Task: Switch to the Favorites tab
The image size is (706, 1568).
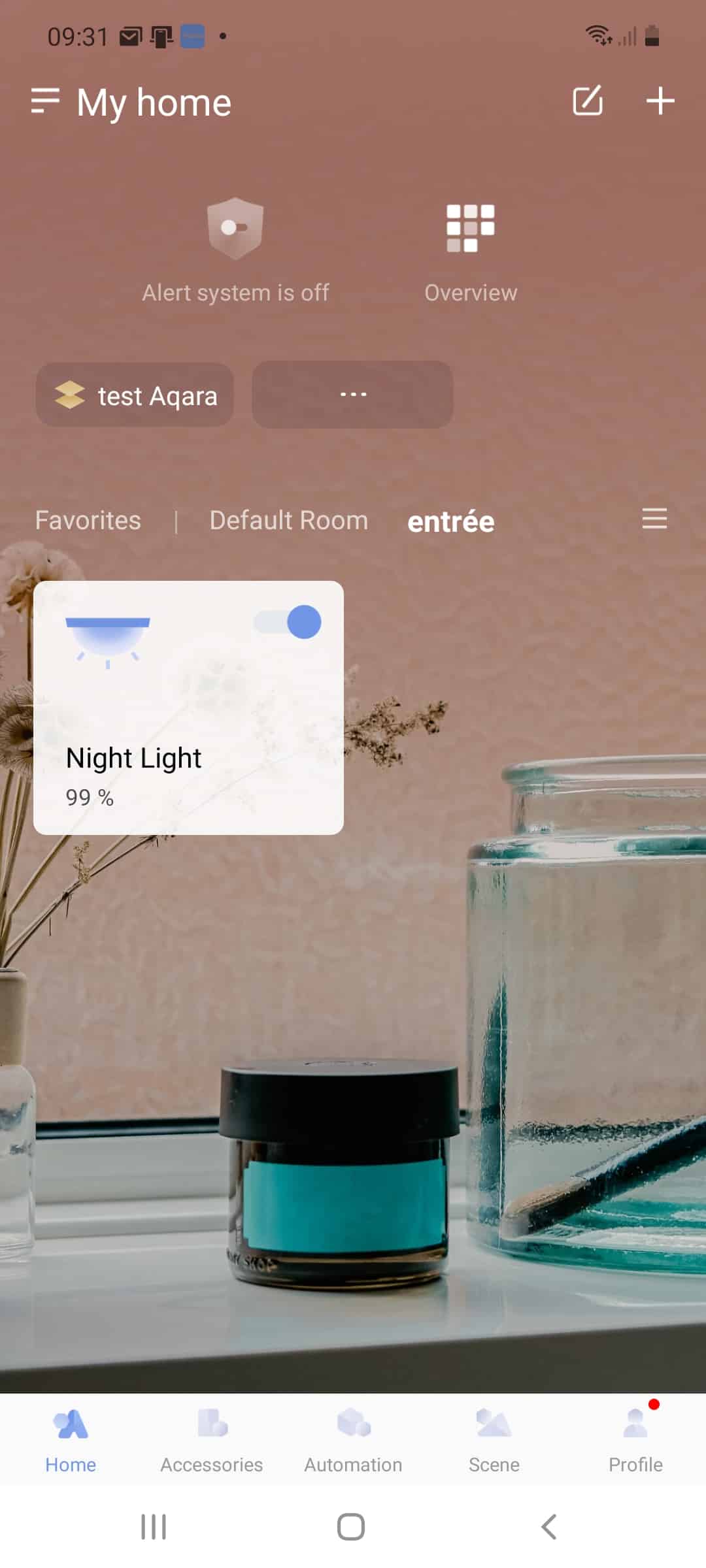Action: (x=88, y=521)
